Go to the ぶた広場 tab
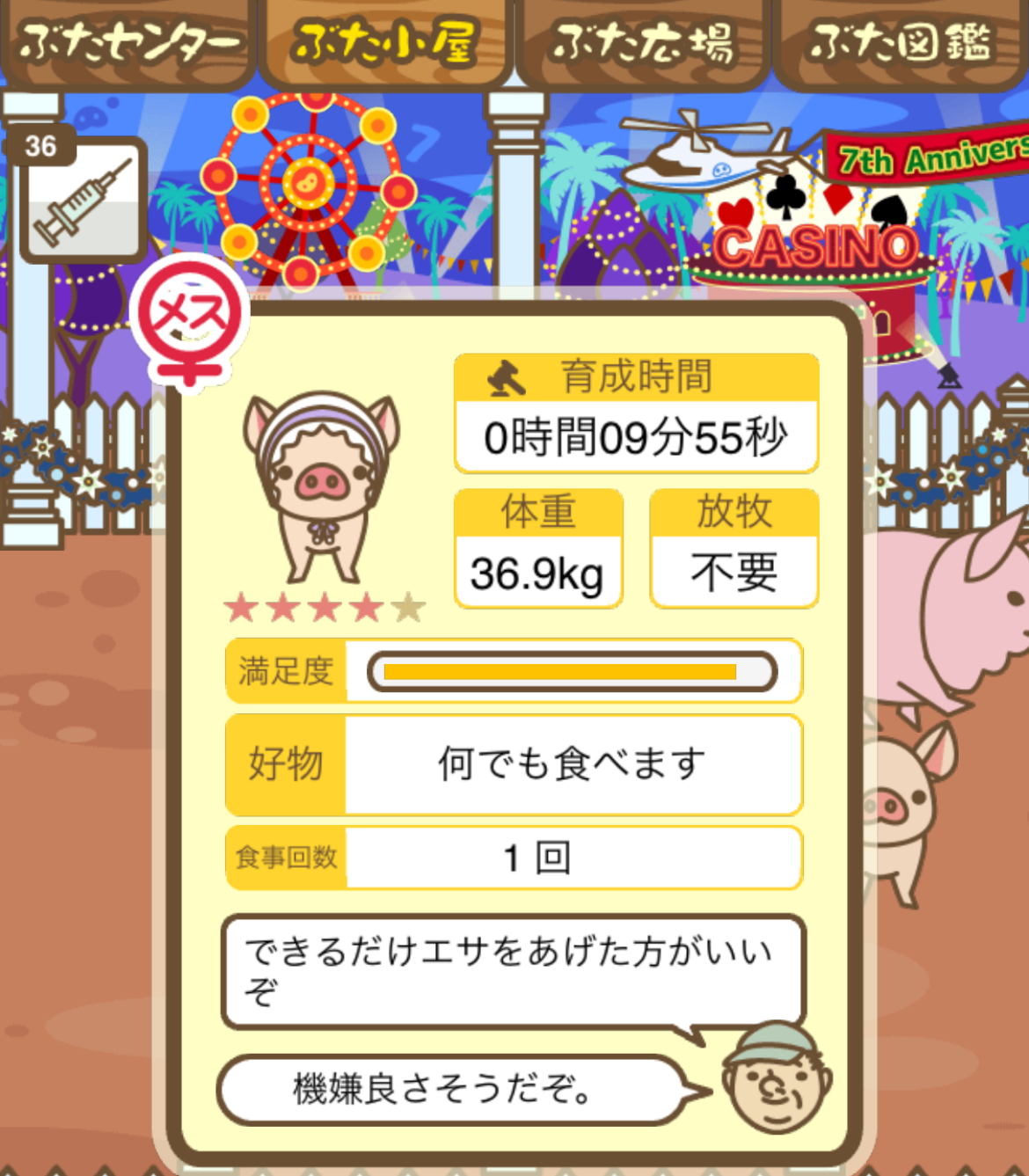The width and height of the screenshot is (1029, 1176). pos(643,44)
